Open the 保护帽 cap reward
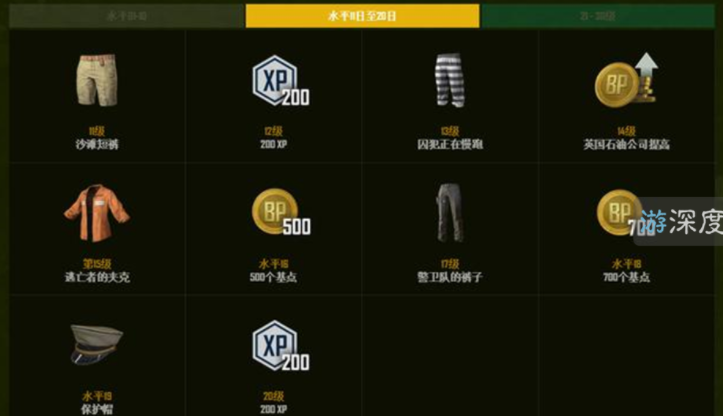Image resolution: width=723 pixels, height=416 pixels. pos(97,350)
